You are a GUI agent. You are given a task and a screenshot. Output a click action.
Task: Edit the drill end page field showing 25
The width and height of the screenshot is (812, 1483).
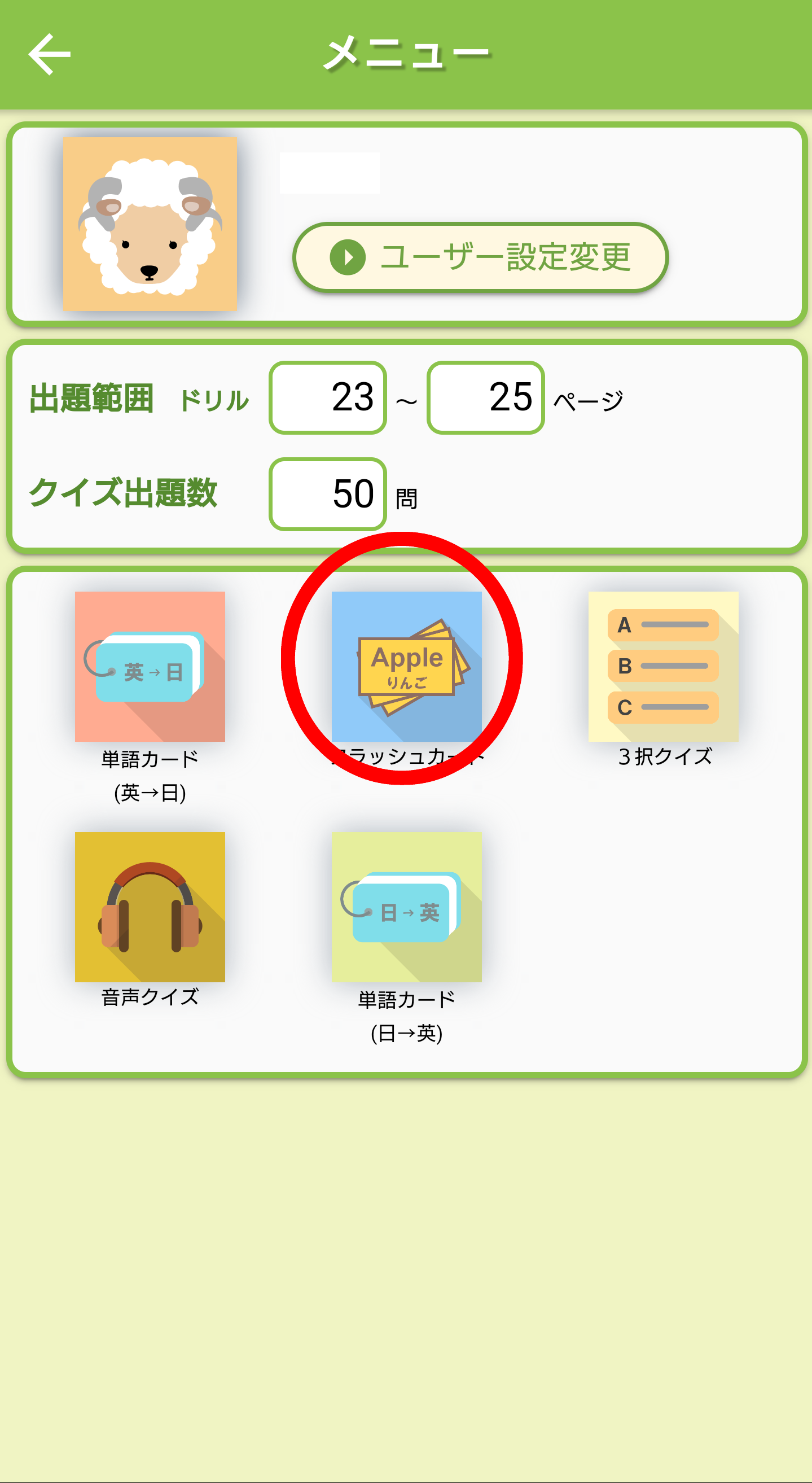click(485, 397)
